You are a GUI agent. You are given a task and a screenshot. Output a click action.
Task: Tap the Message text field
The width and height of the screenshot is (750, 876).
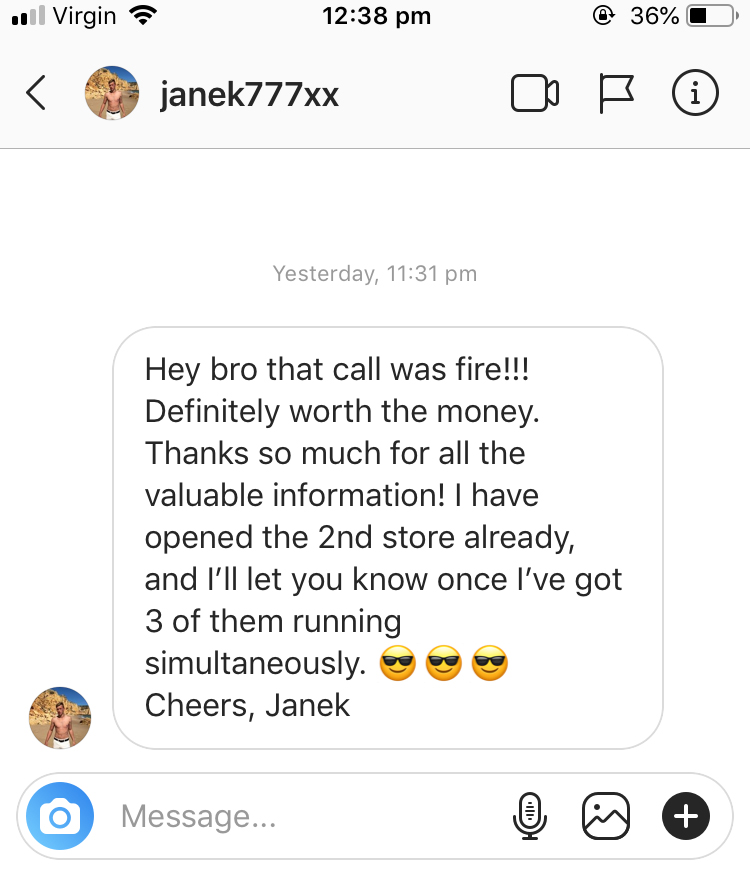[x=300, y=817]
